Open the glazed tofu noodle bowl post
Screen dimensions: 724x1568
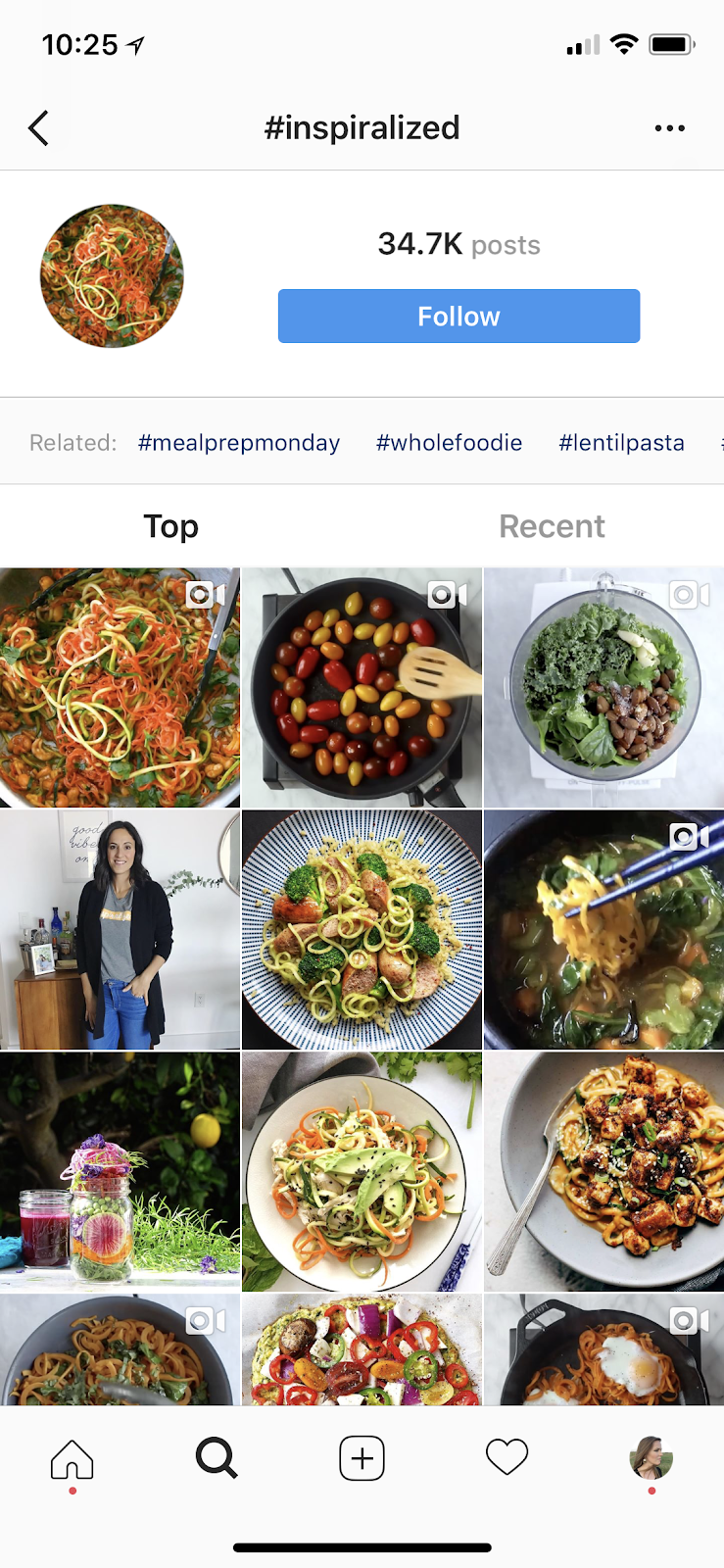tap(603, 1171)
